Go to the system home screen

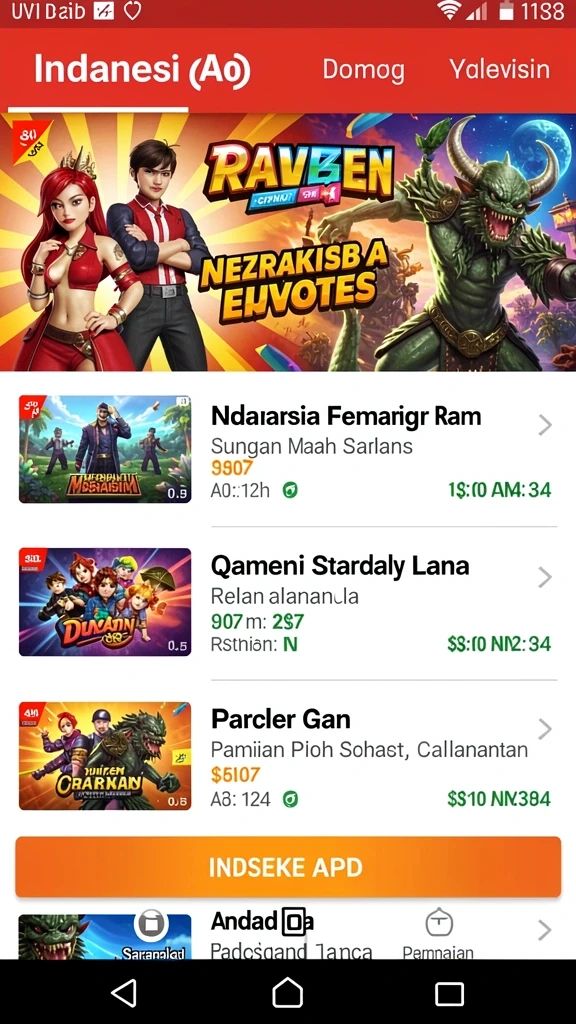pyautogui.click(x=287, y=993)
